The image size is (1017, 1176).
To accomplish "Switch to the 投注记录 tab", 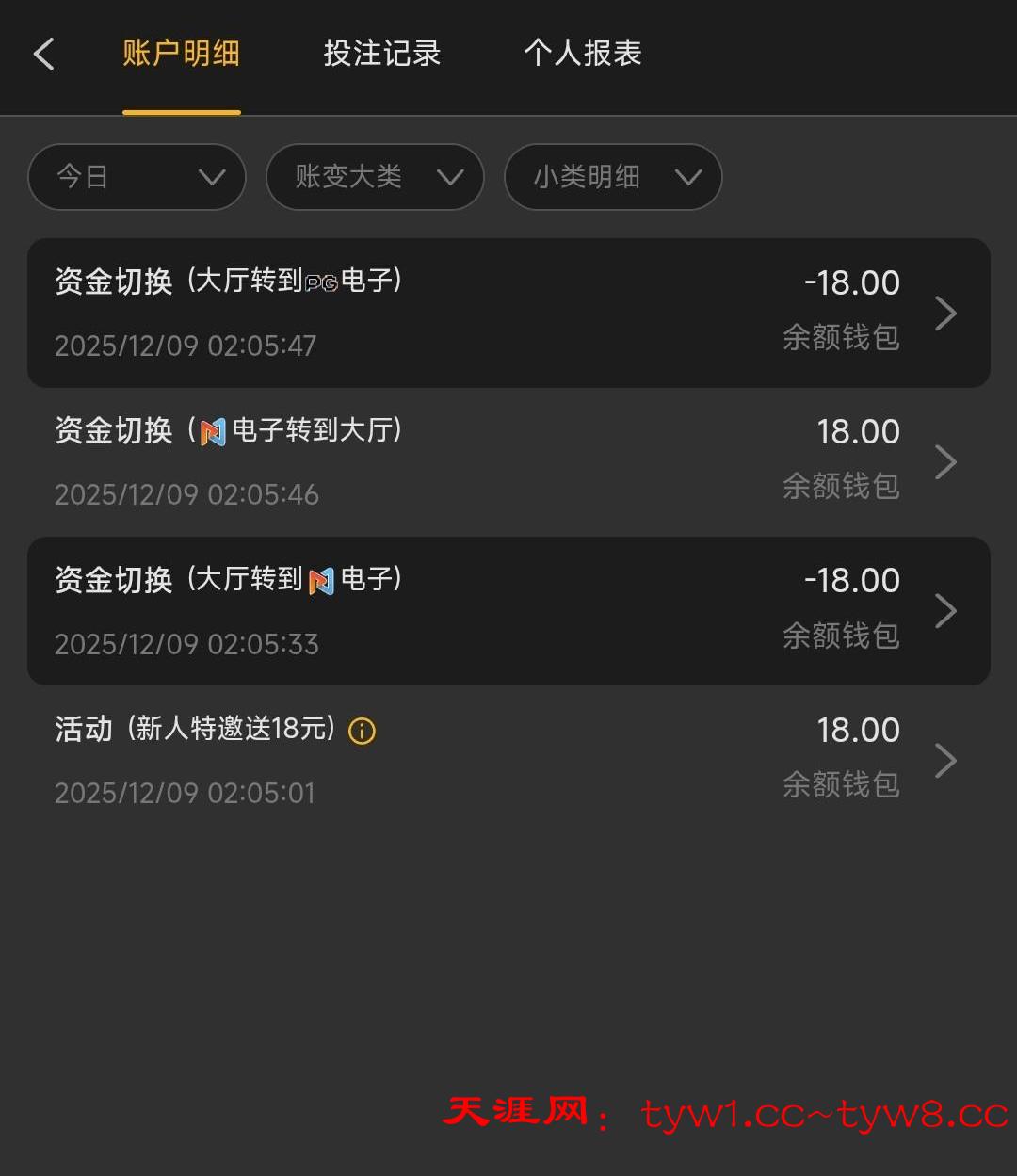I will pos(382,54).
